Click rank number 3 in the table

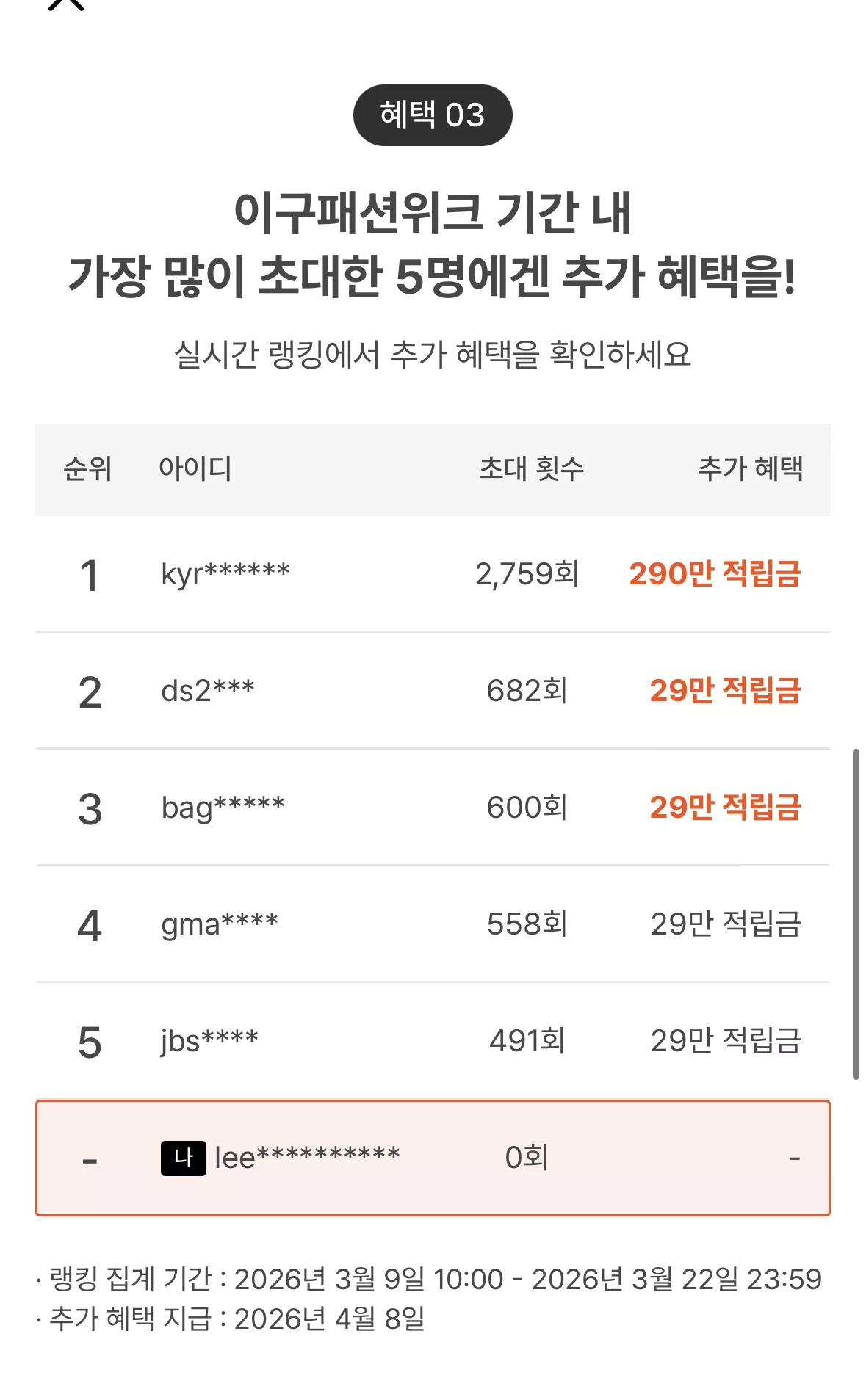coord(89,808)
